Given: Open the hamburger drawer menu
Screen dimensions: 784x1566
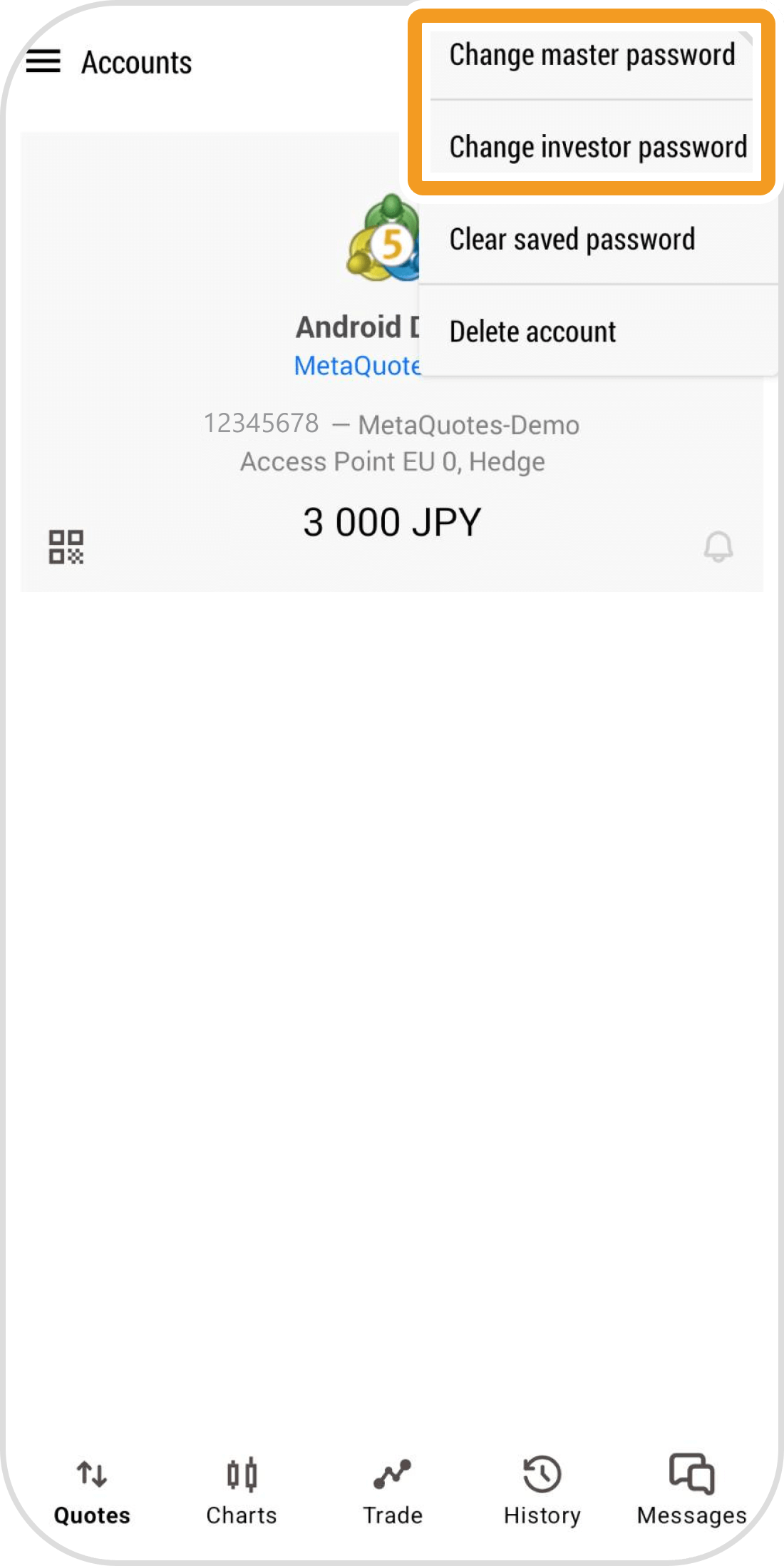Looking at the screenshot, I should 43,61.
